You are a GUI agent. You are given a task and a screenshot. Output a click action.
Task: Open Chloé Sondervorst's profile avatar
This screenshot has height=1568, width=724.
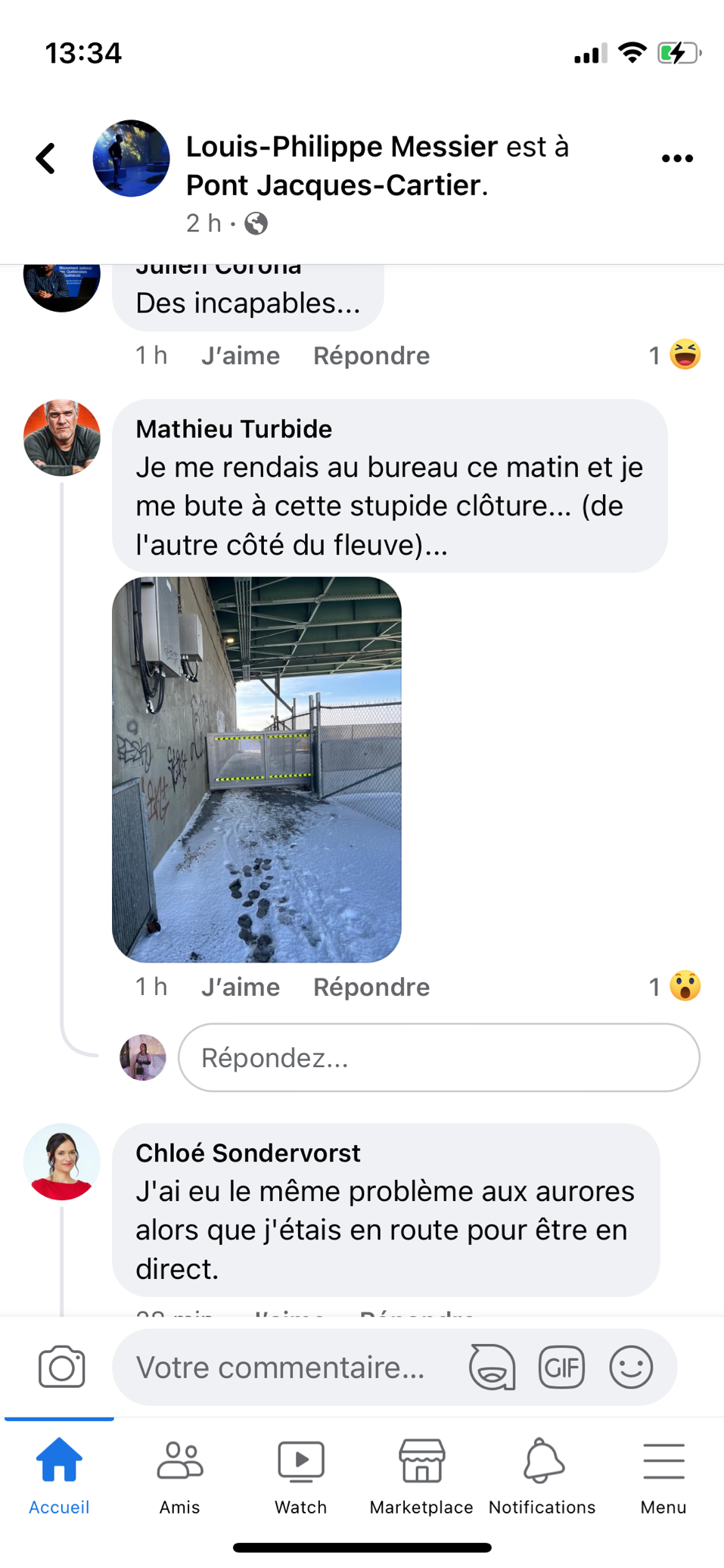pos(62,1162)
